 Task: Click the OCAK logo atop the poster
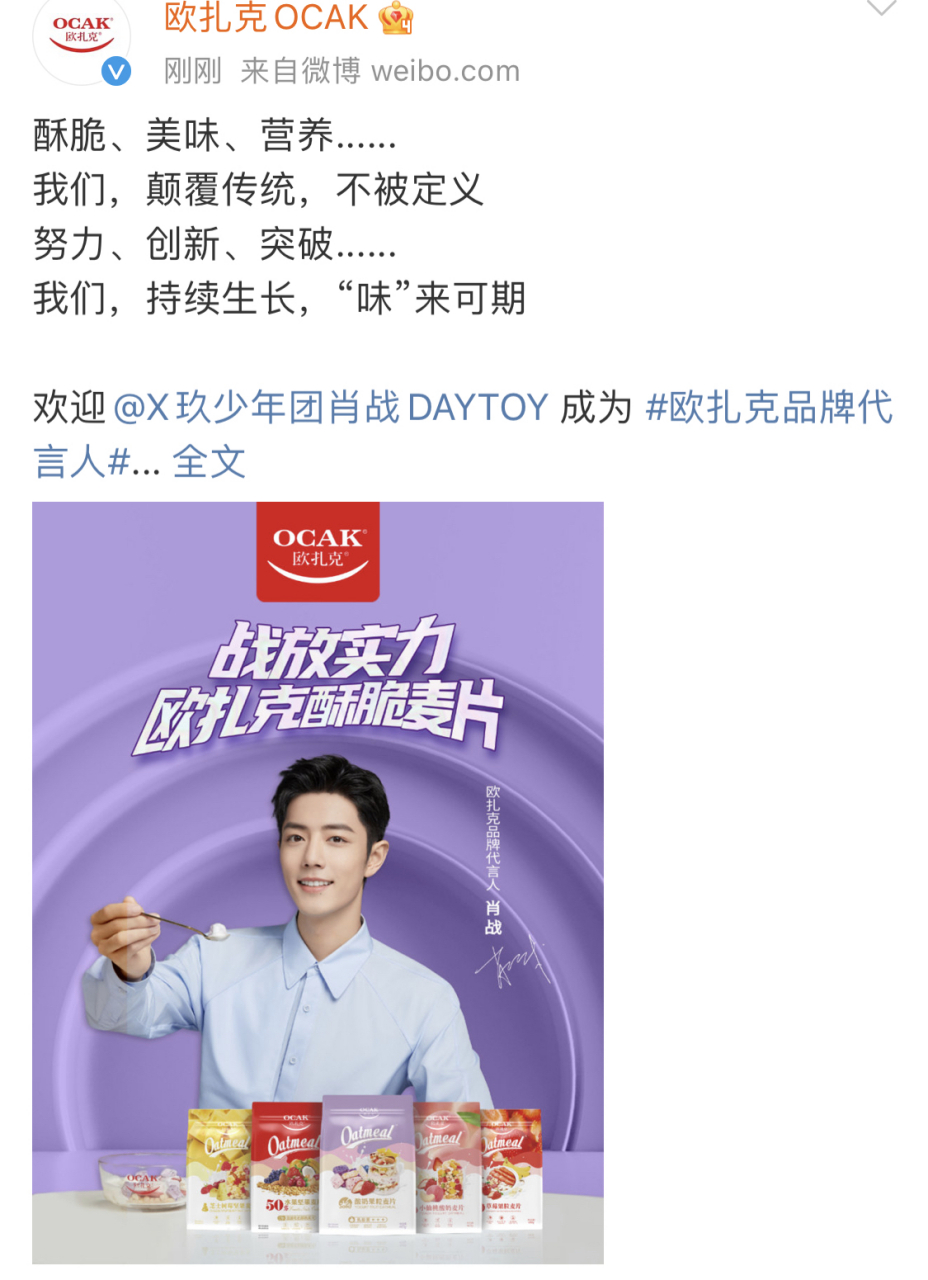pyautogui.click(x=317, y=553)
